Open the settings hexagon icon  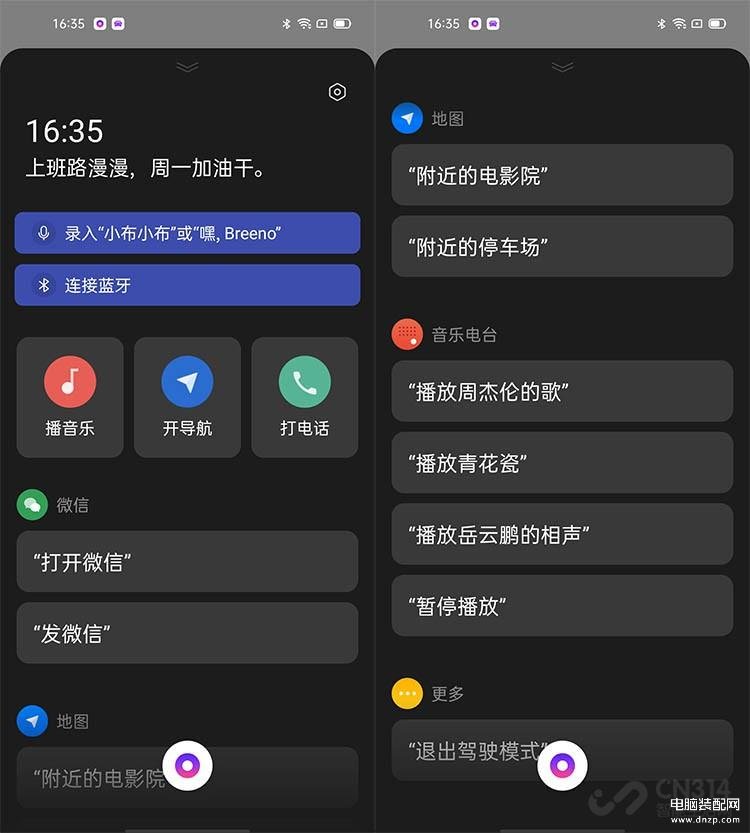click(x=337, y=92)
